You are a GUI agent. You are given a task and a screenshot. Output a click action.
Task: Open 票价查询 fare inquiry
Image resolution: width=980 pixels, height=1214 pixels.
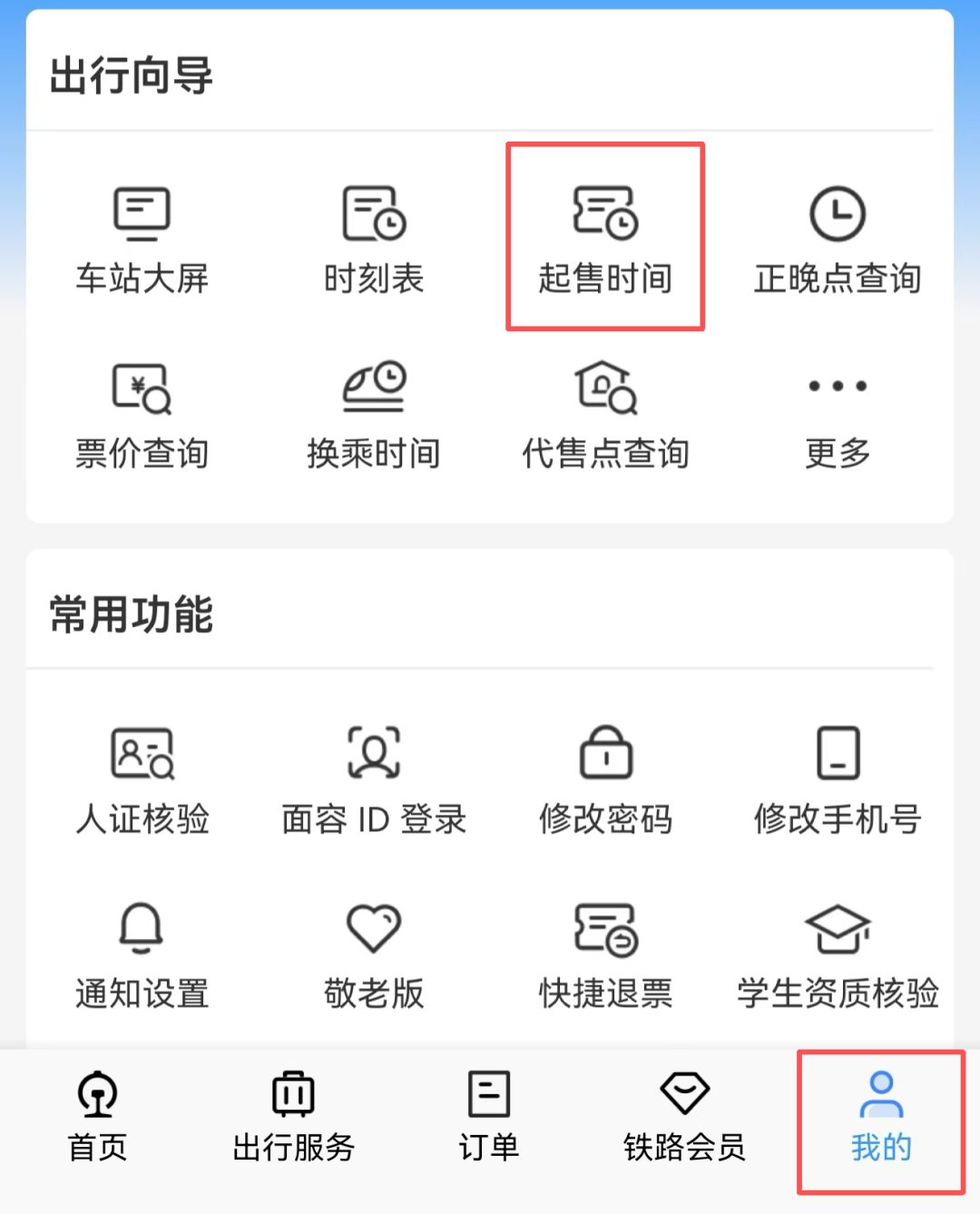[x=142, y=414]
